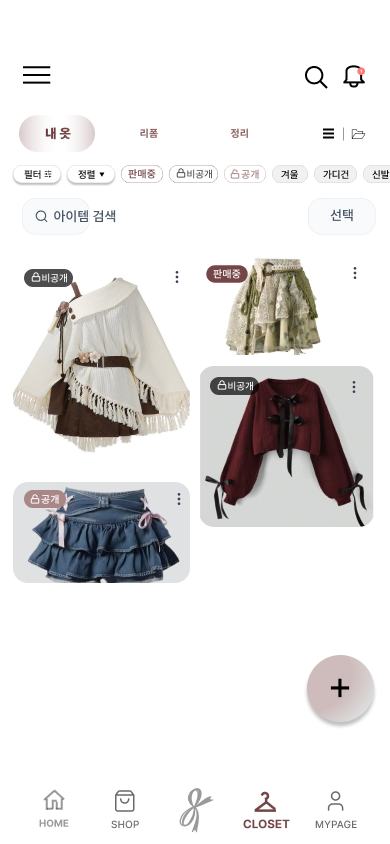
Task: Open the notifications bell
Action: 354,77
